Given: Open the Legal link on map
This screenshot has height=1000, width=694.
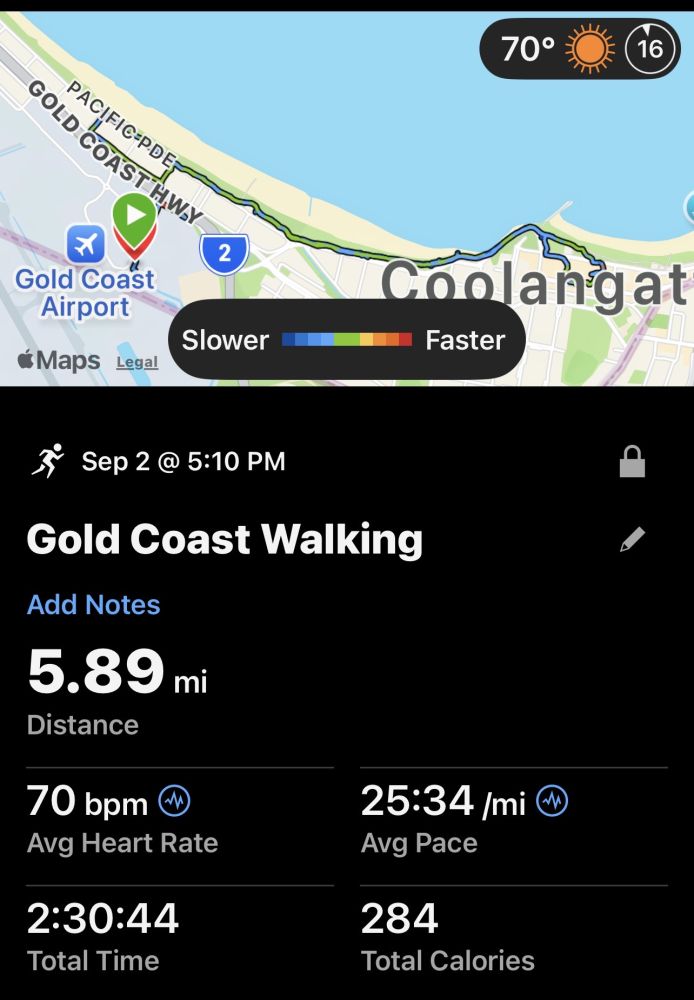Looking at the screenshot, I should (137, 362).
